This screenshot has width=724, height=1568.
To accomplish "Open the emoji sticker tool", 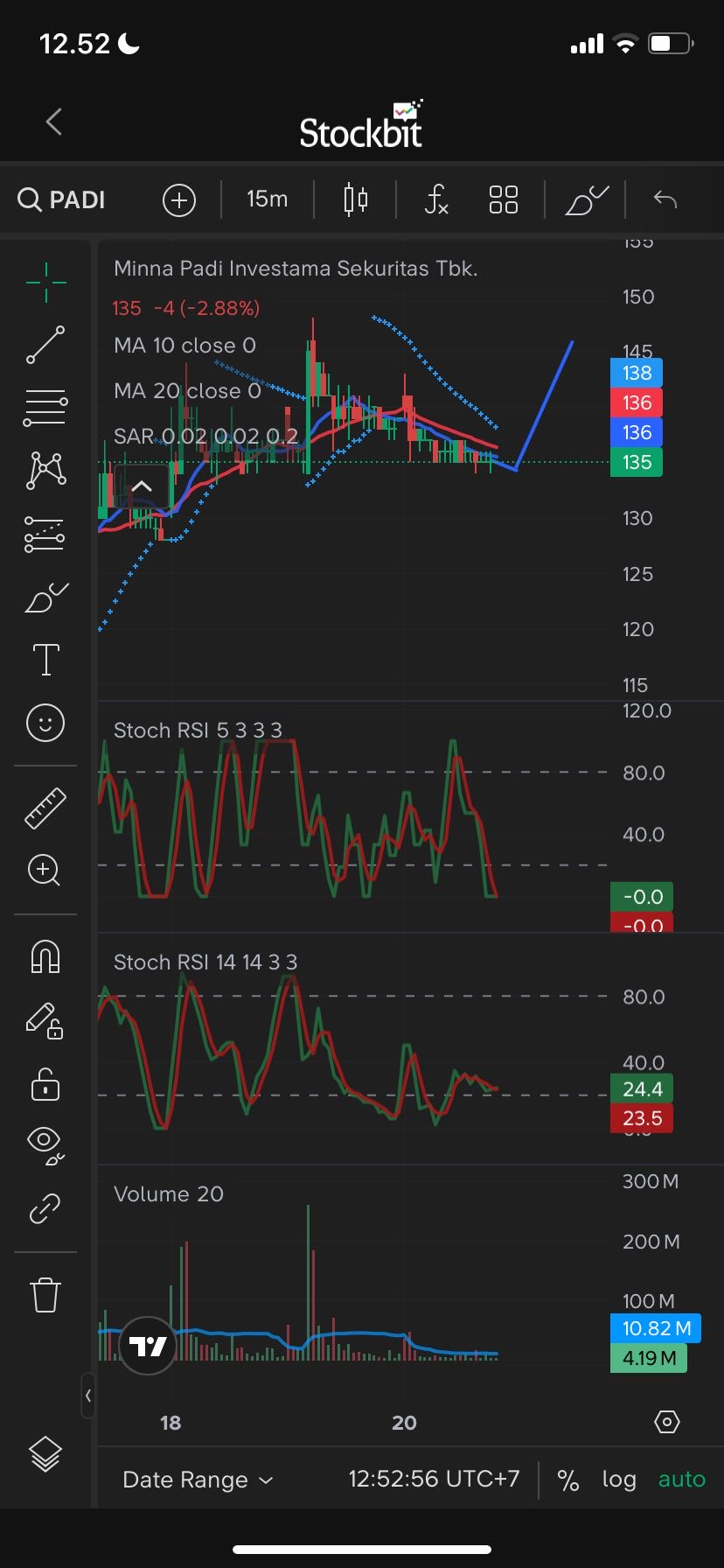I will tap(45, 723).
